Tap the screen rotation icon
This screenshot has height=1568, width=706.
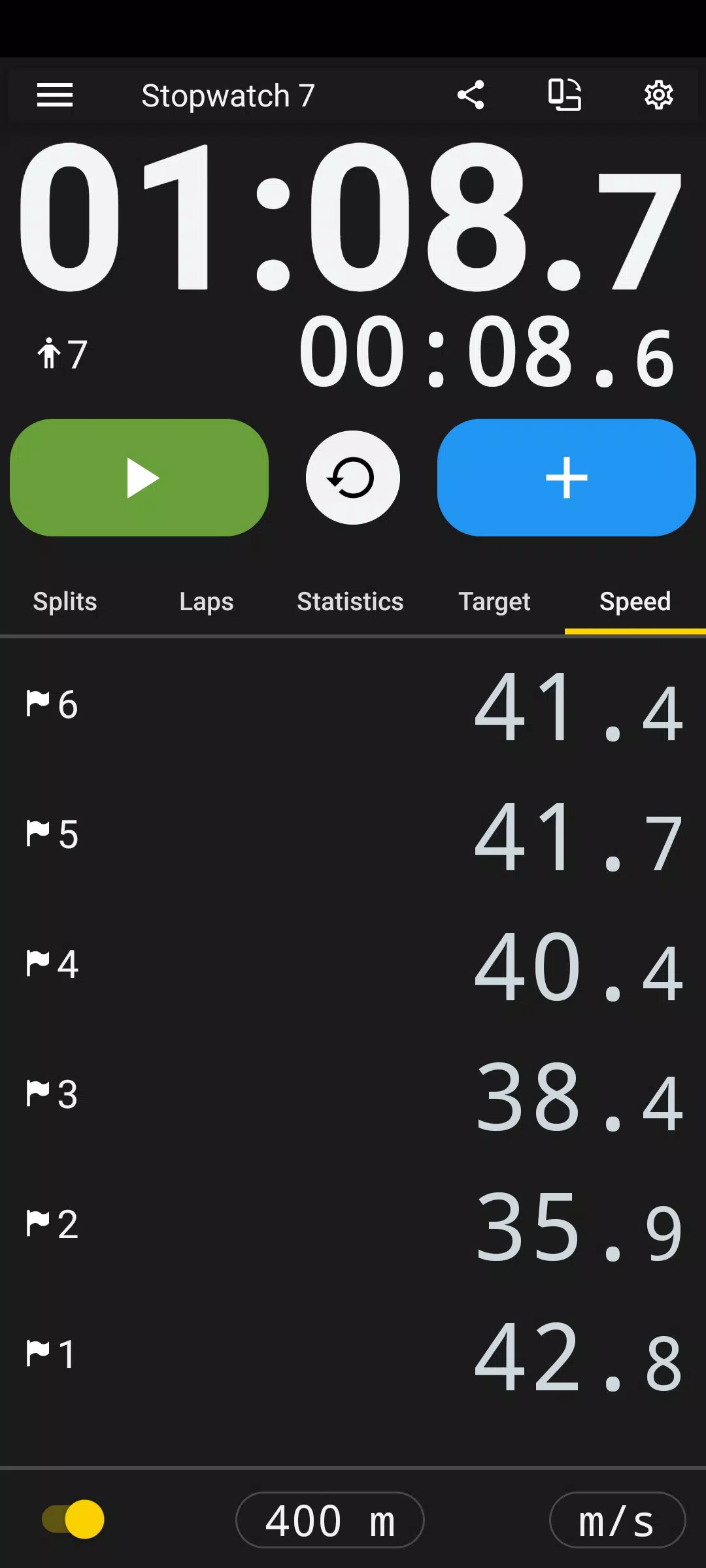pos(565,95)
